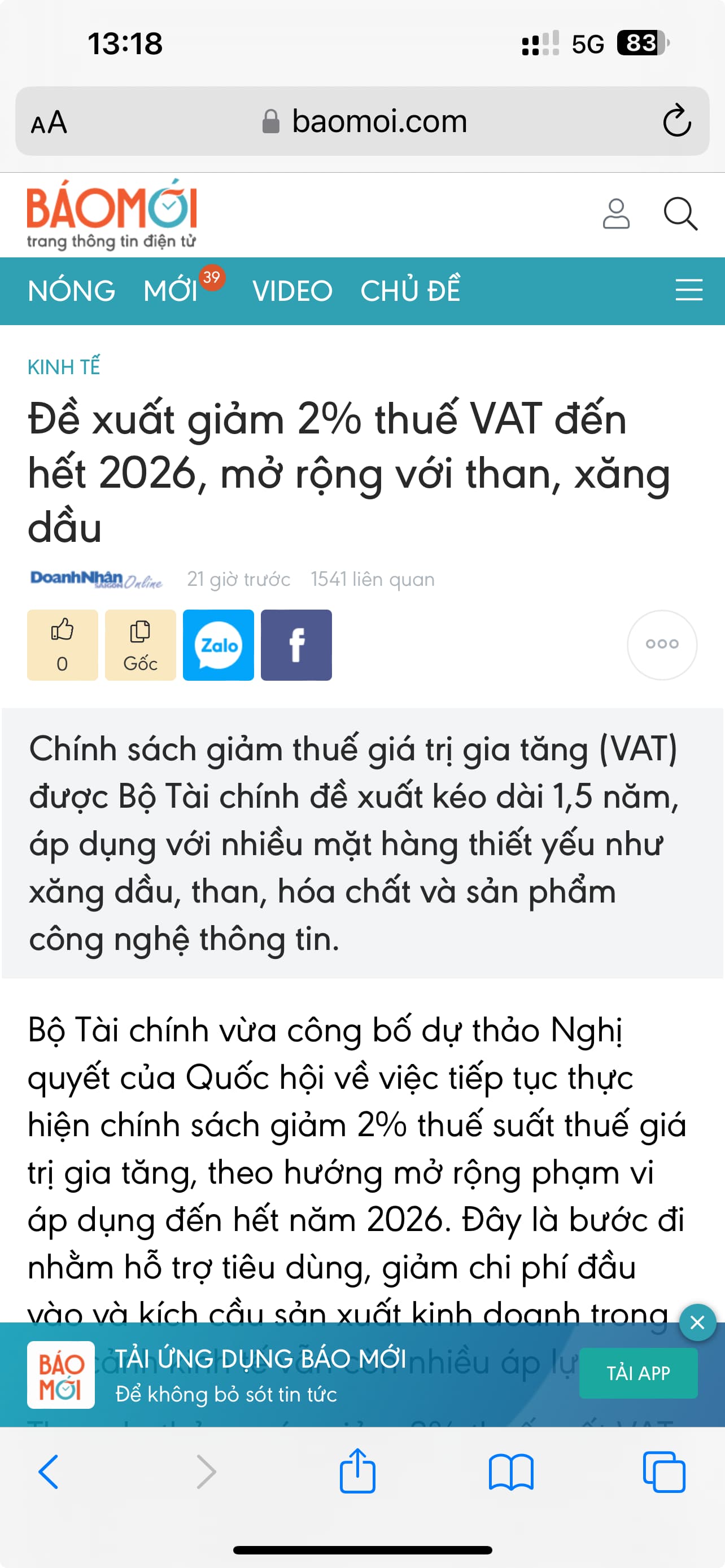Screen dimensions: 725x1568
Task: Open the Safari reader AA text options
Action: 49,122
